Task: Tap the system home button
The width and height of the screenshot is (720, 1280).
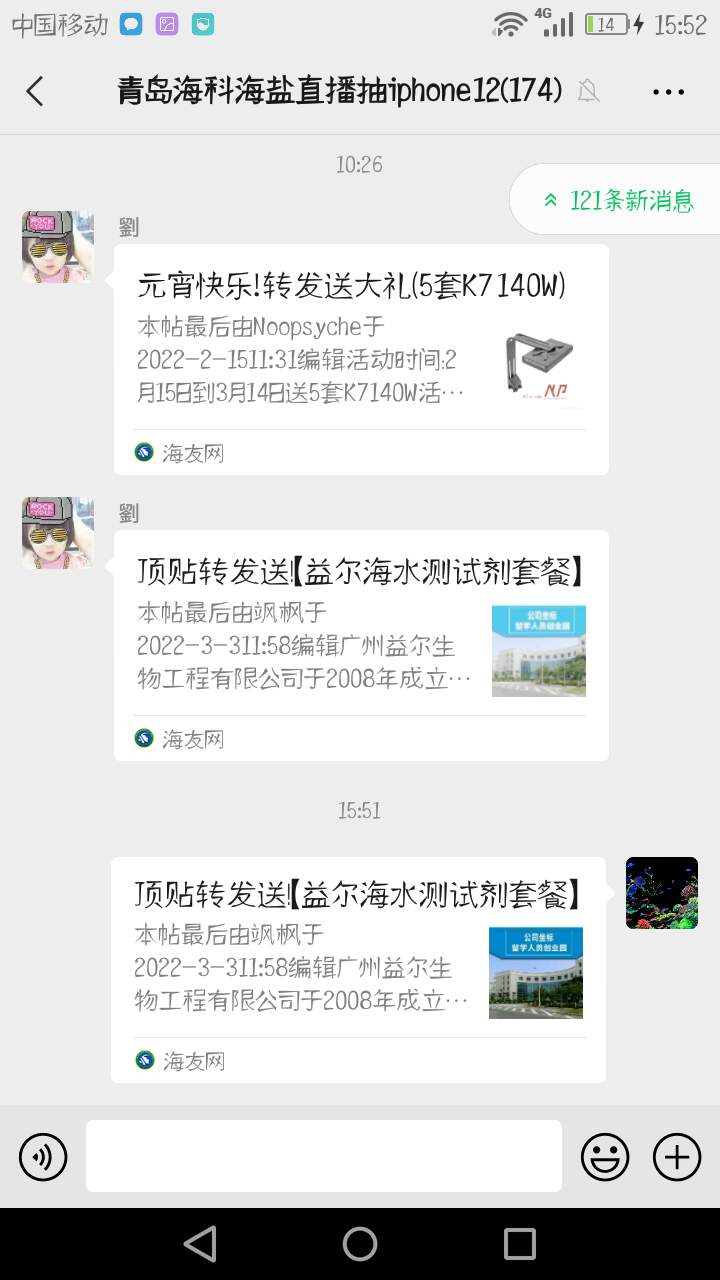Action: 360,1244
